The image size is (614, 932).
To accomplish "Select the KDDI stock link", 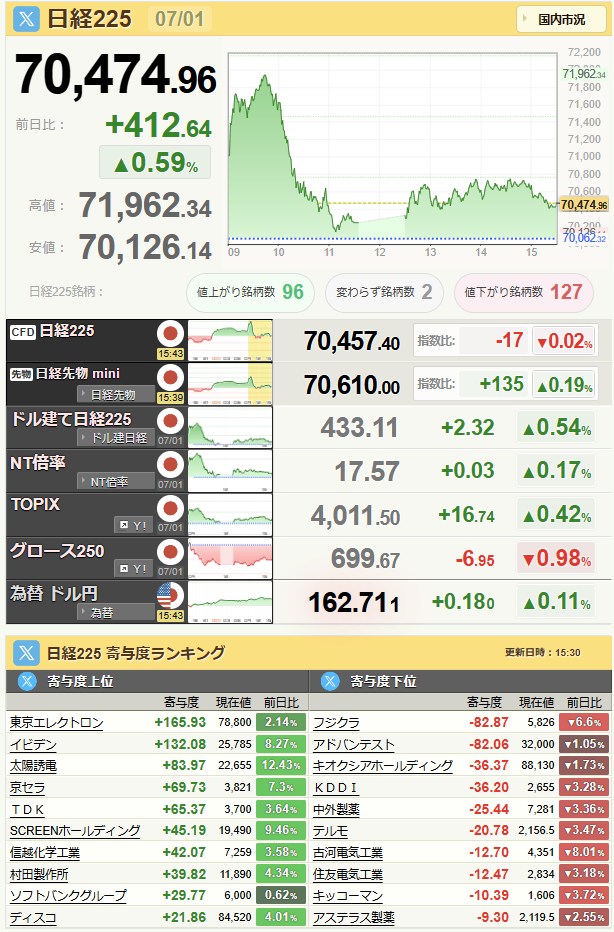I will point(336,788).
